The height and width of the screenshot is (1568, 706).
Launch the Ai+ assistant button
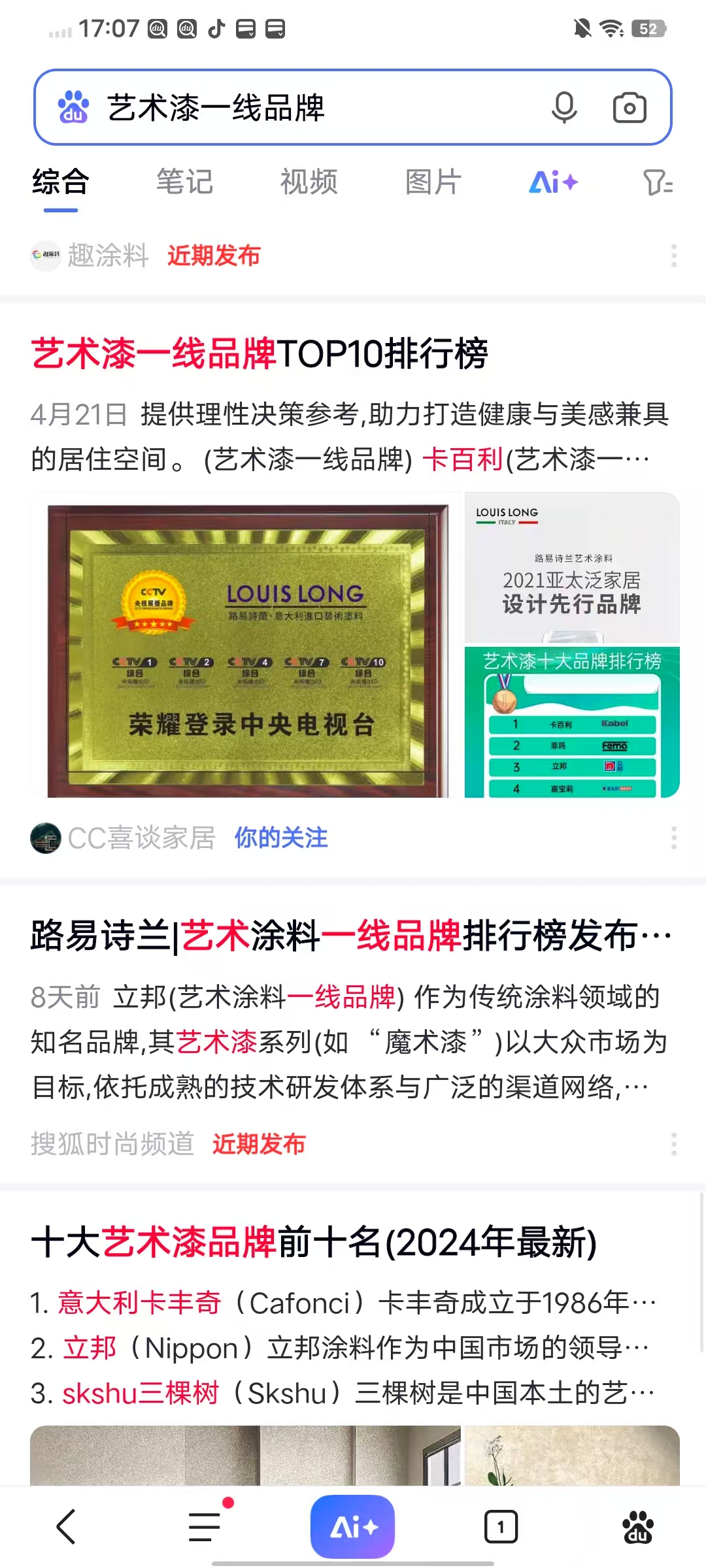pos(352,1527)
